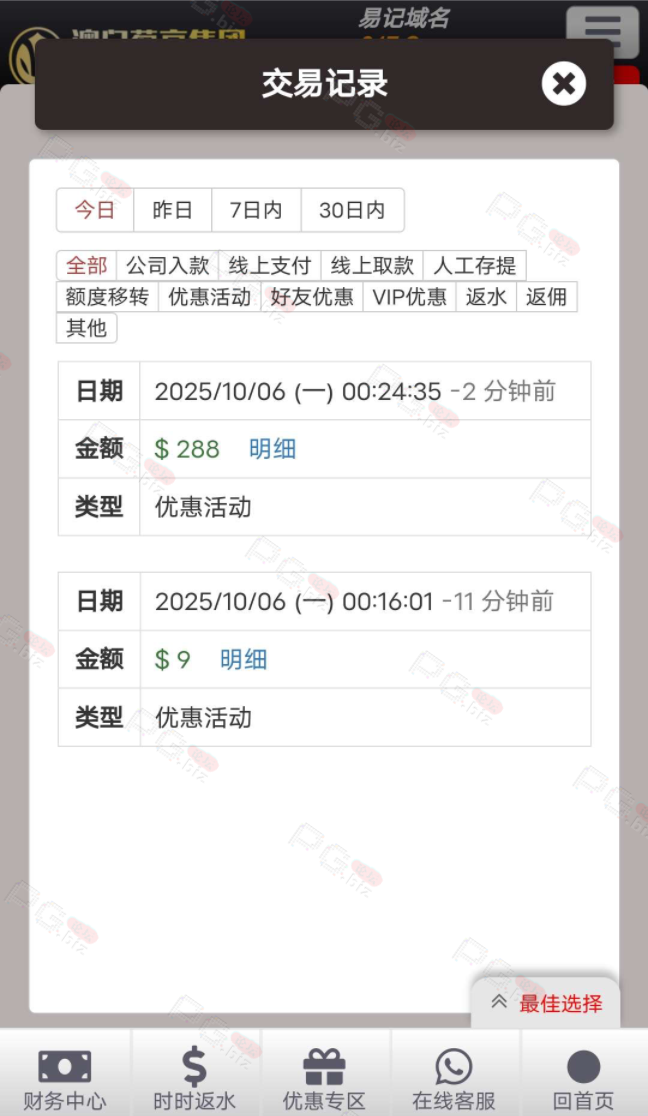Show records for 30日内
Viewport: 648px width, 1116px height.
click(x=352, y=210)
